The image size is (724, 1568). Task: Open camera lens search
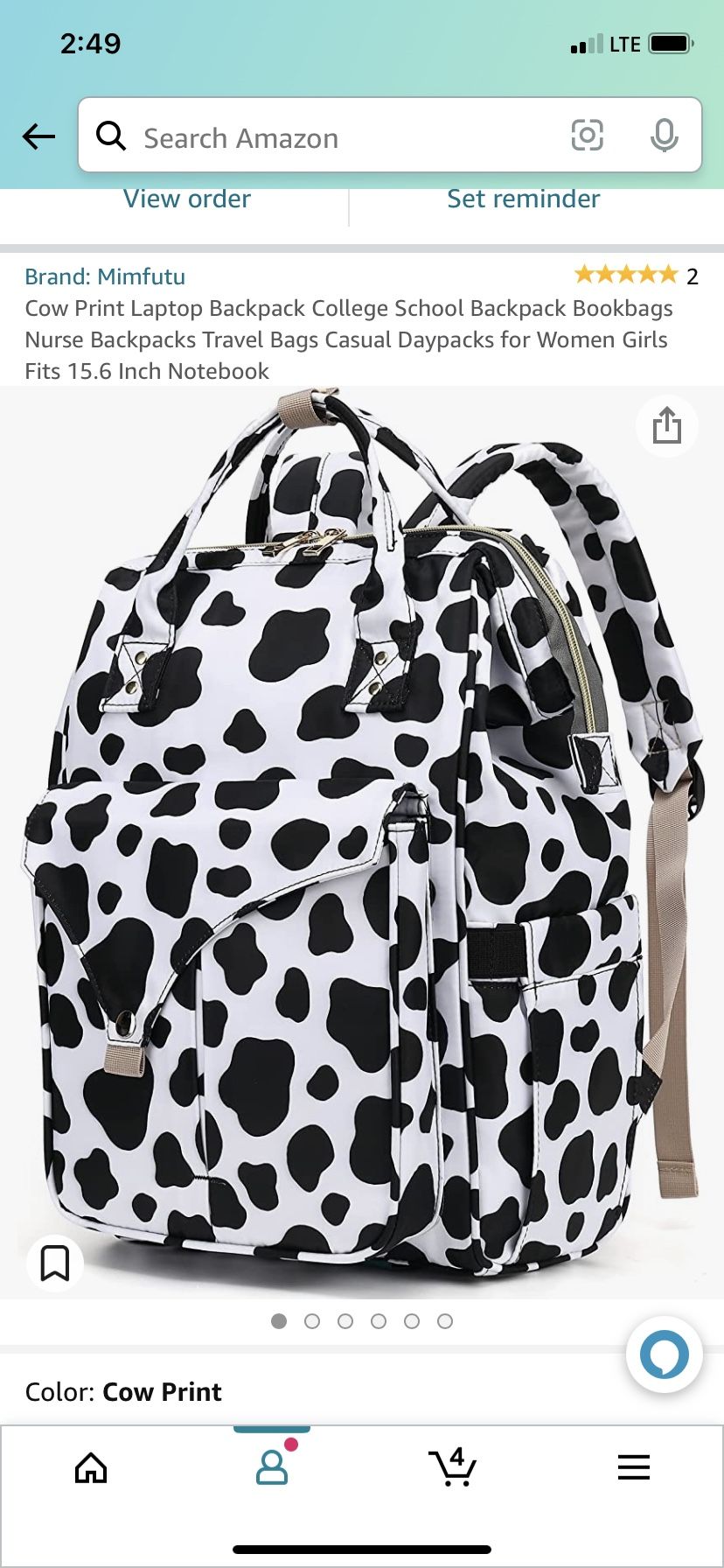coord(588,135)
